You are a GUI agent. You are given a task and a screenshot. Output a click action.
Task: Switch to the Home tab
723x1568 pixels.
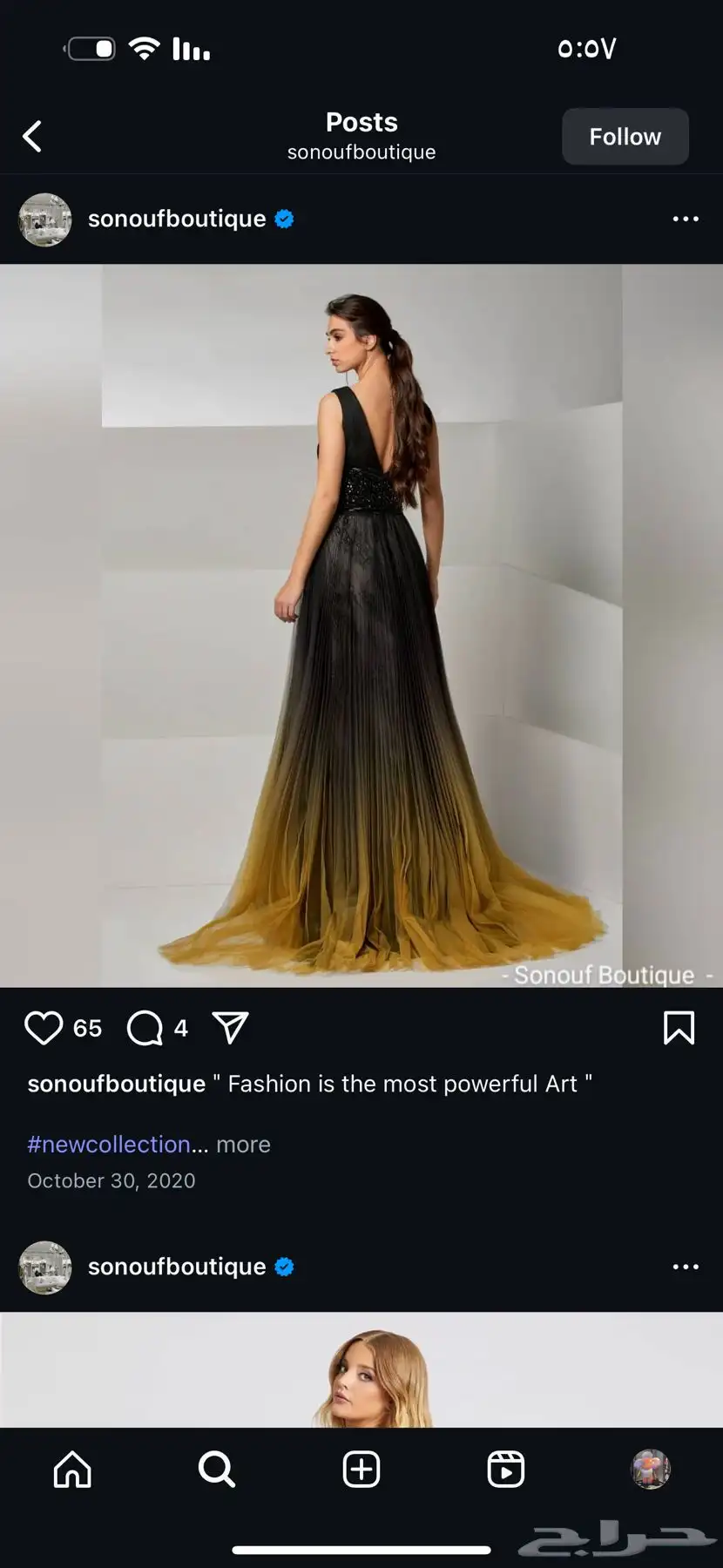click(72, 1470)
